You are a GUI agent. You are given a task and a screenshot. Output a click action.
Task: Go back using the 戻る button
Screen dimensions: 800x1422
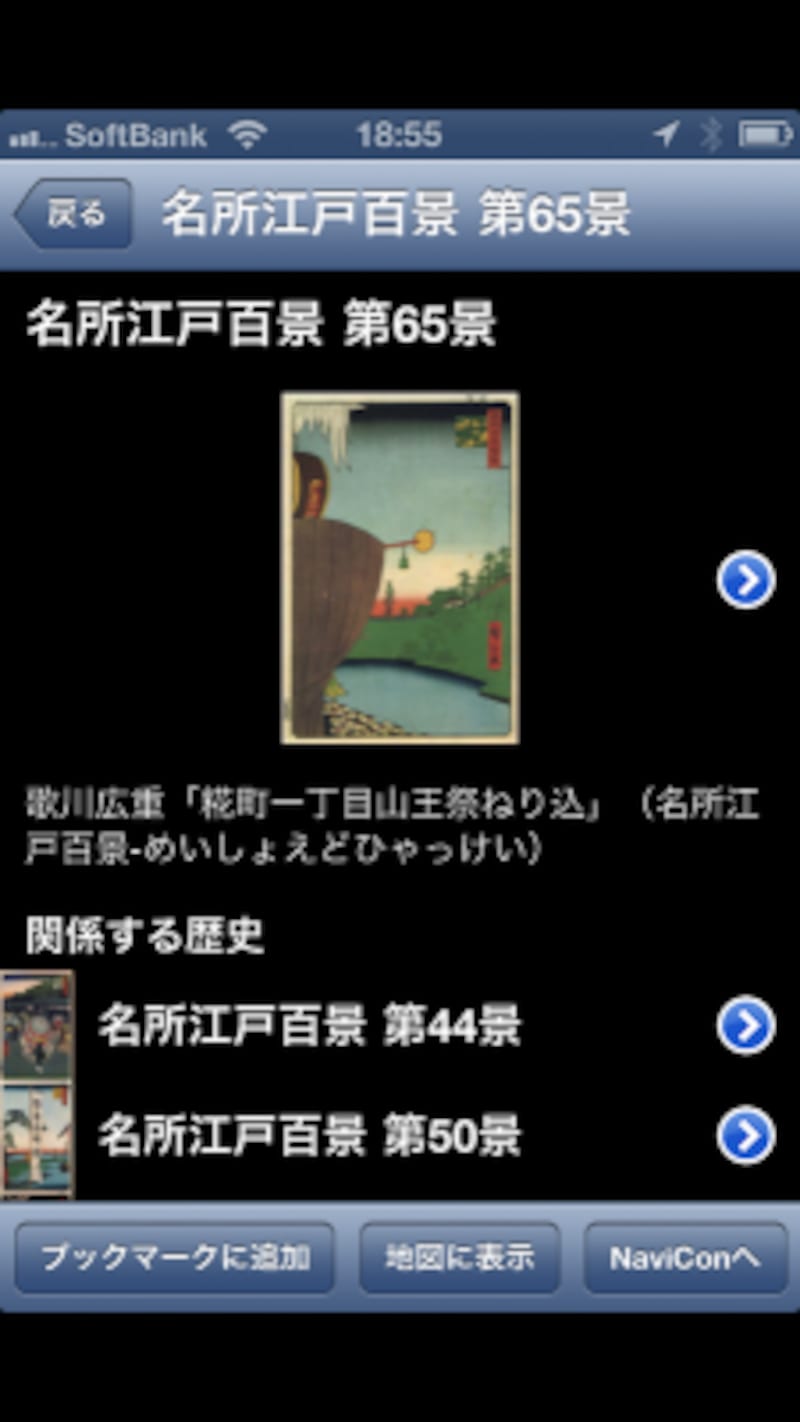coord(75,214)
